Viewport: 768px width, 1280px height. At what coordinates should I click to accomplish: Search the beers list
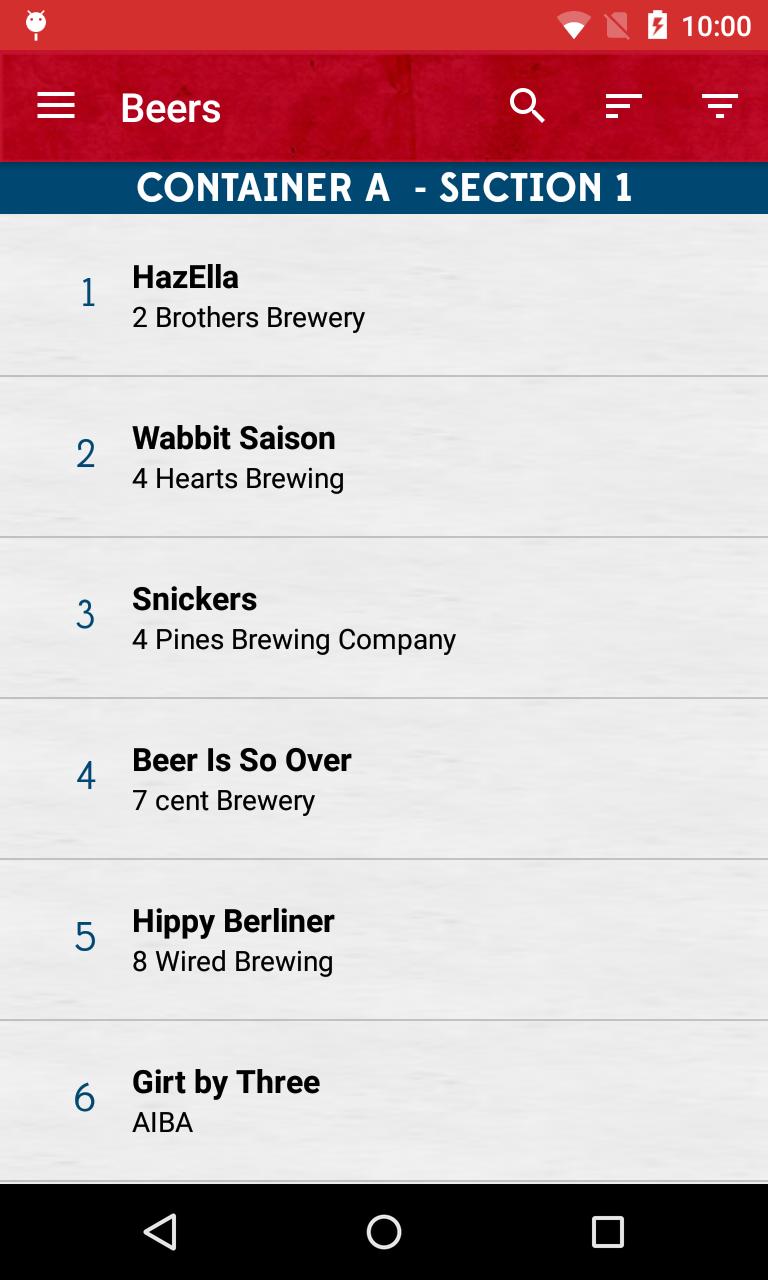[526, 106]
